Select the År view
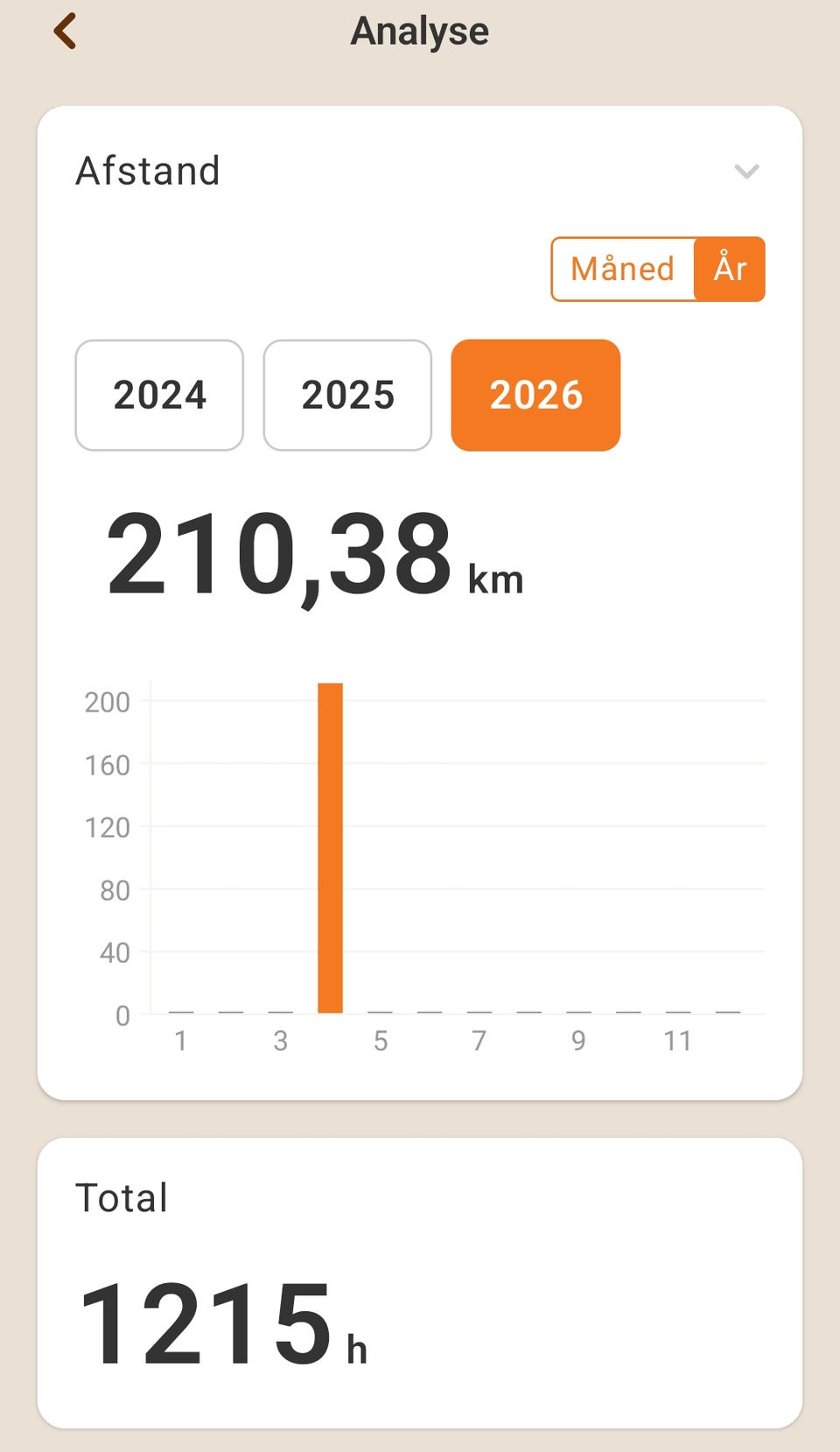840x1452 pixels. 730,269
